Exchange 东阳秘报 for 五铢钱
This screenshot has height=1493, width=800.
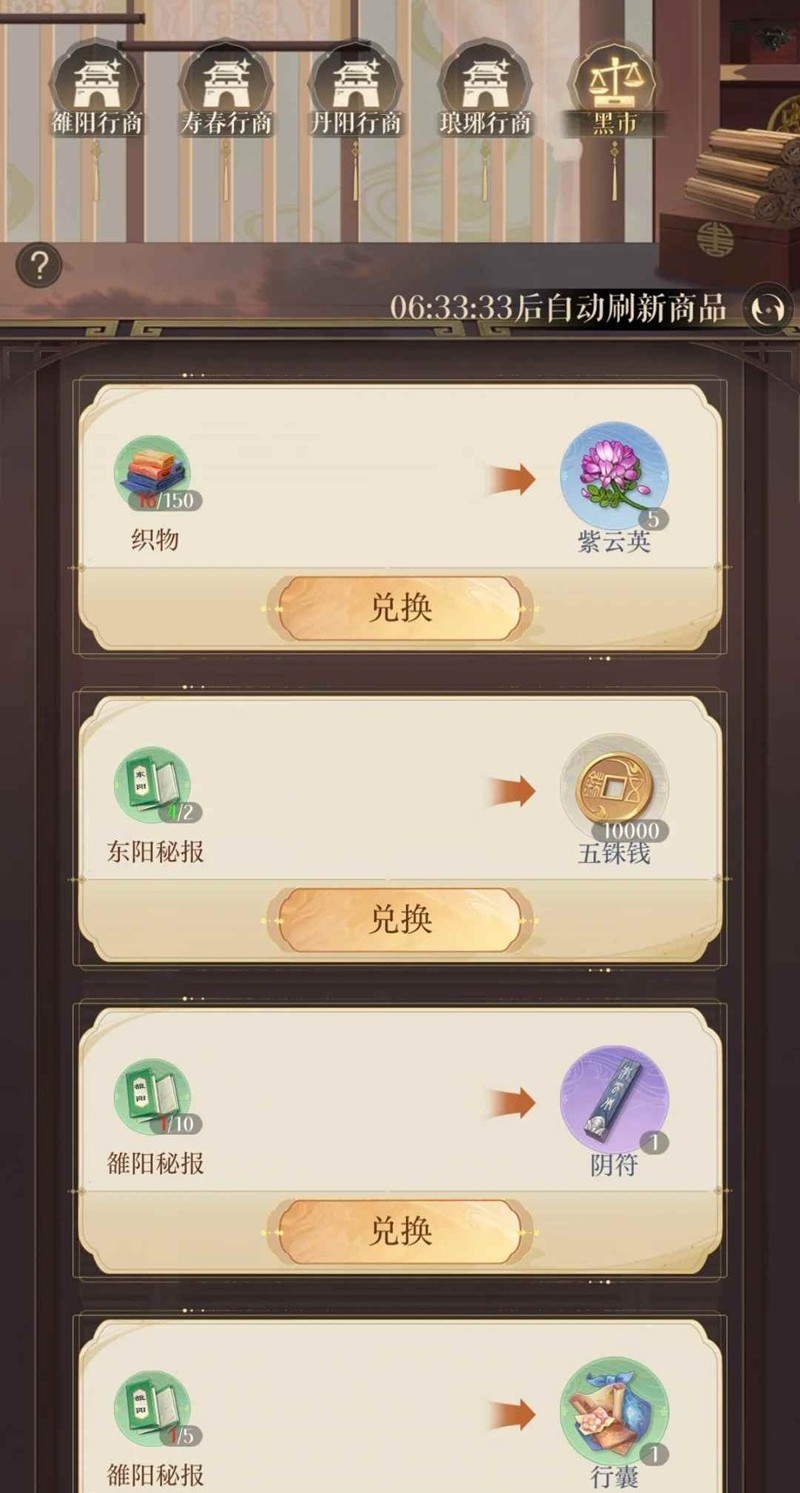(400, 919)
